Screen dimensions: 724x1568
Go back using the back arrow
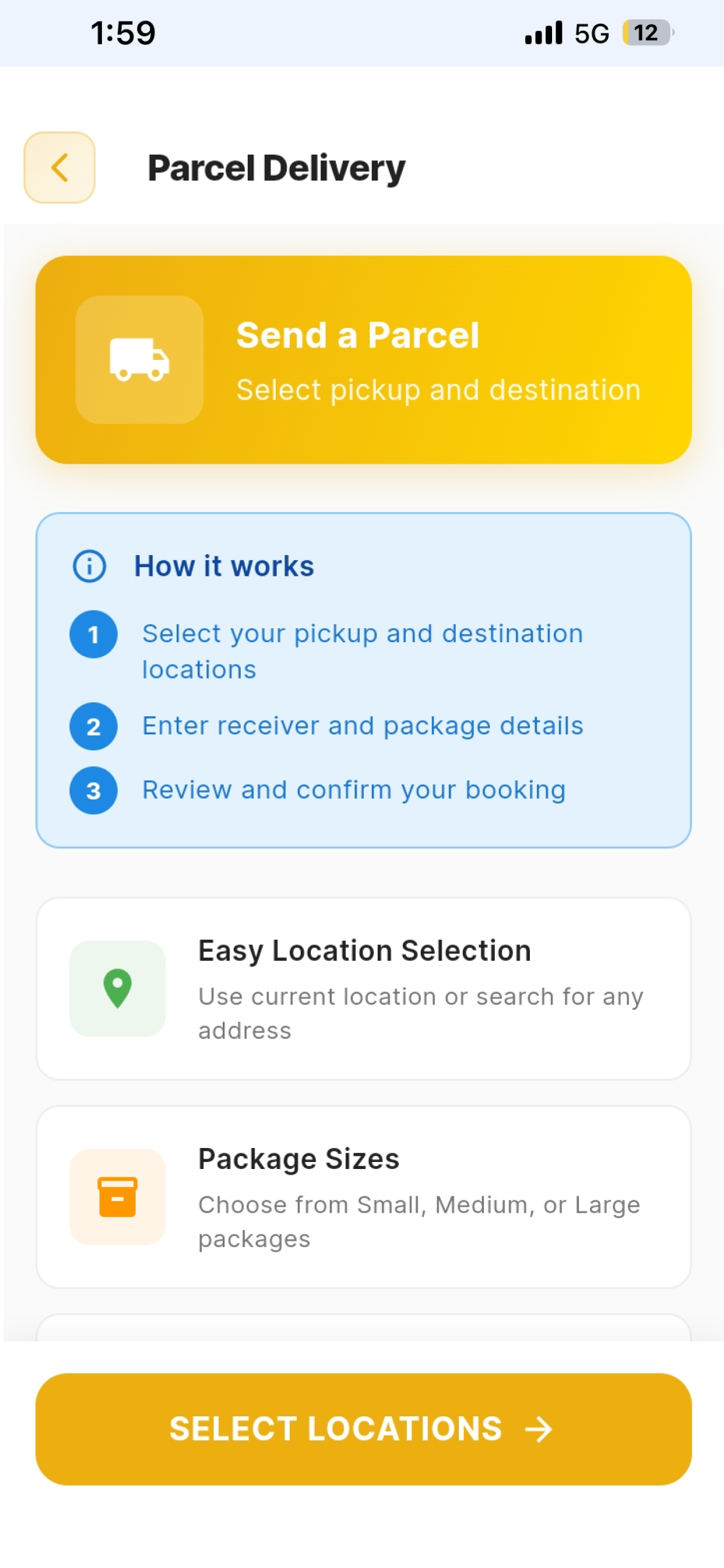[59, 167]
